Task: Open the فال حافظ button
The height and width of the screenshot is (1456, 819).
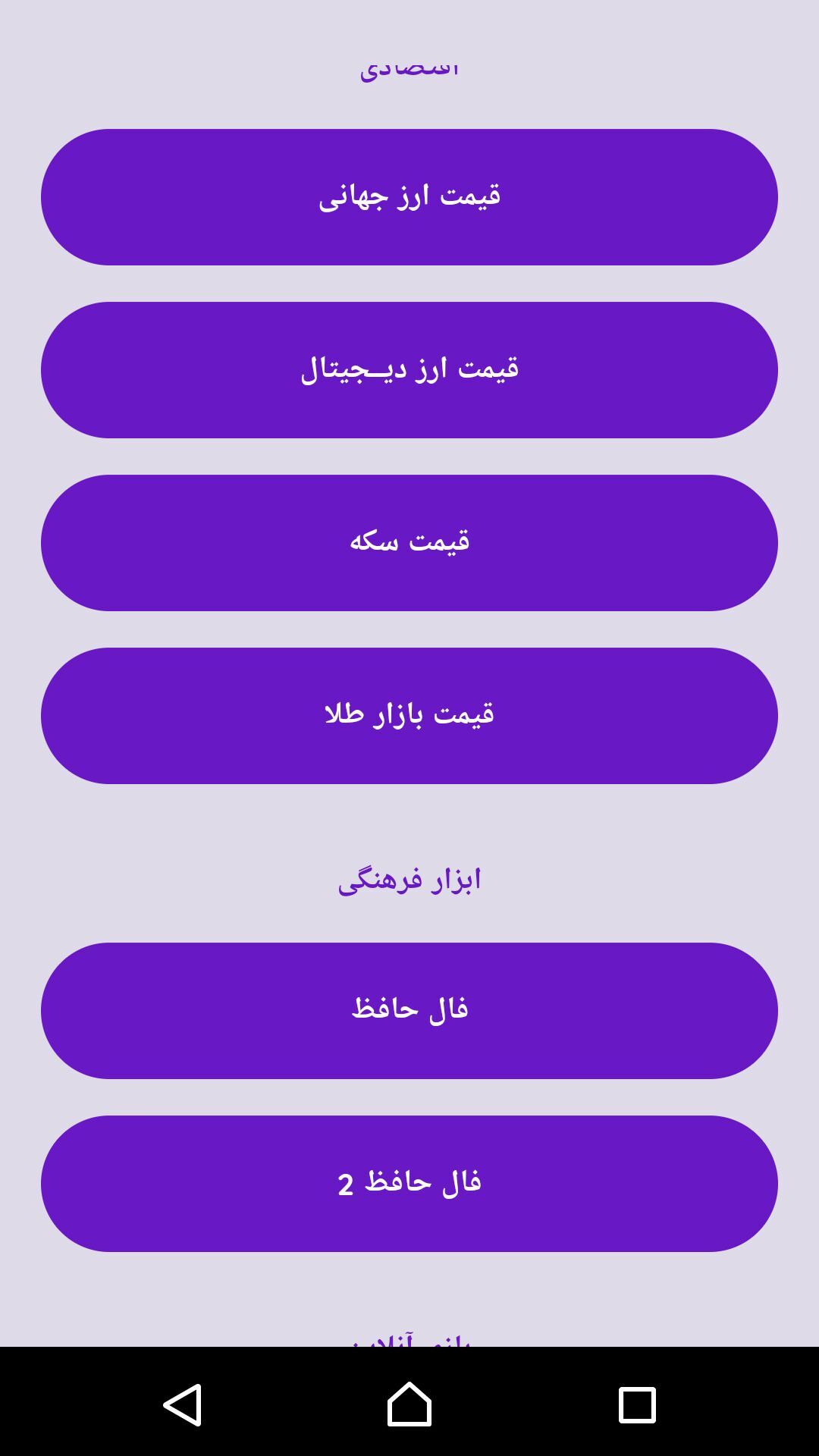Action: (409, 1011)
